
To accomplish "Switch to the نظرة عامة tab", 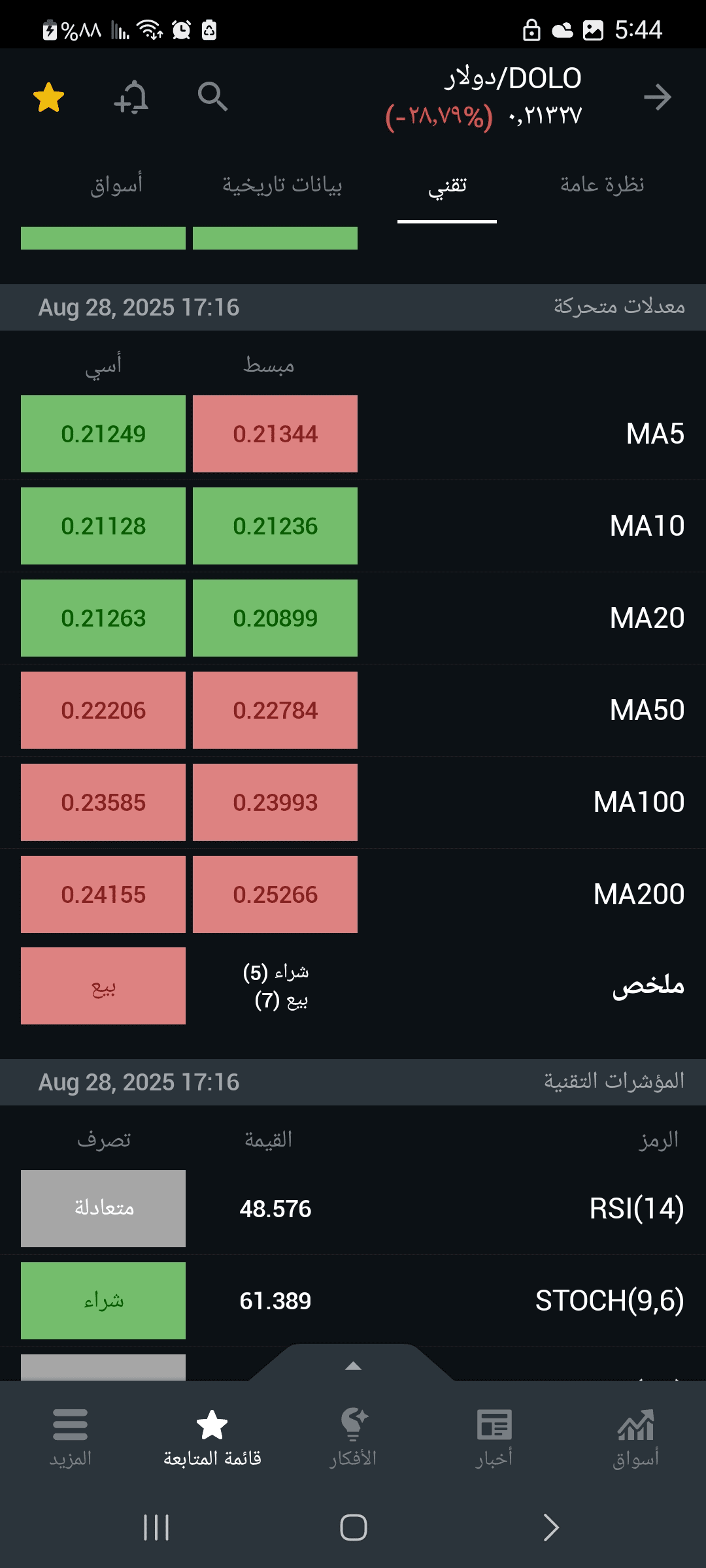I will coord(602,185).
